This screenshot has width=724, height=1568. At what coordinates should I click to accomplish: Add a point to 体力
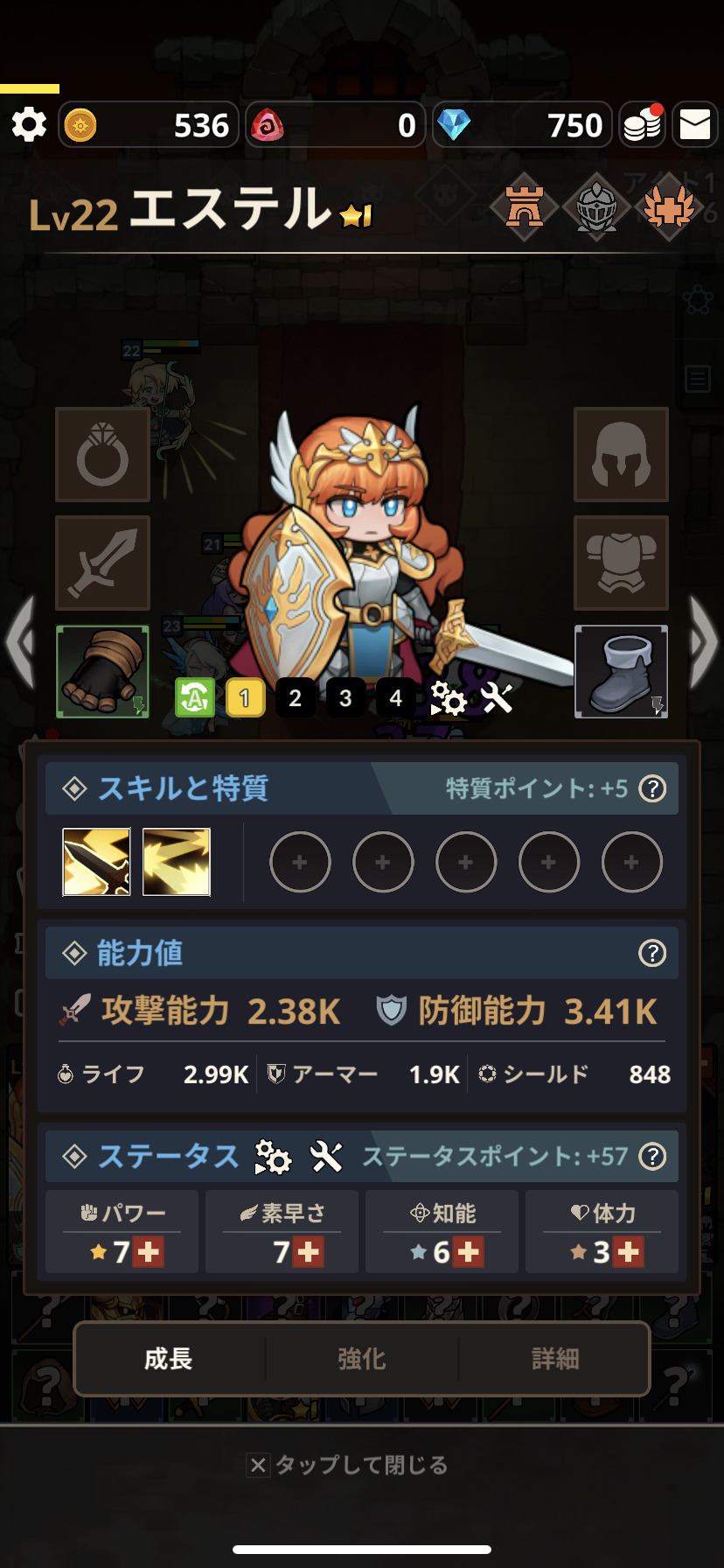(x=629, y=1252)
